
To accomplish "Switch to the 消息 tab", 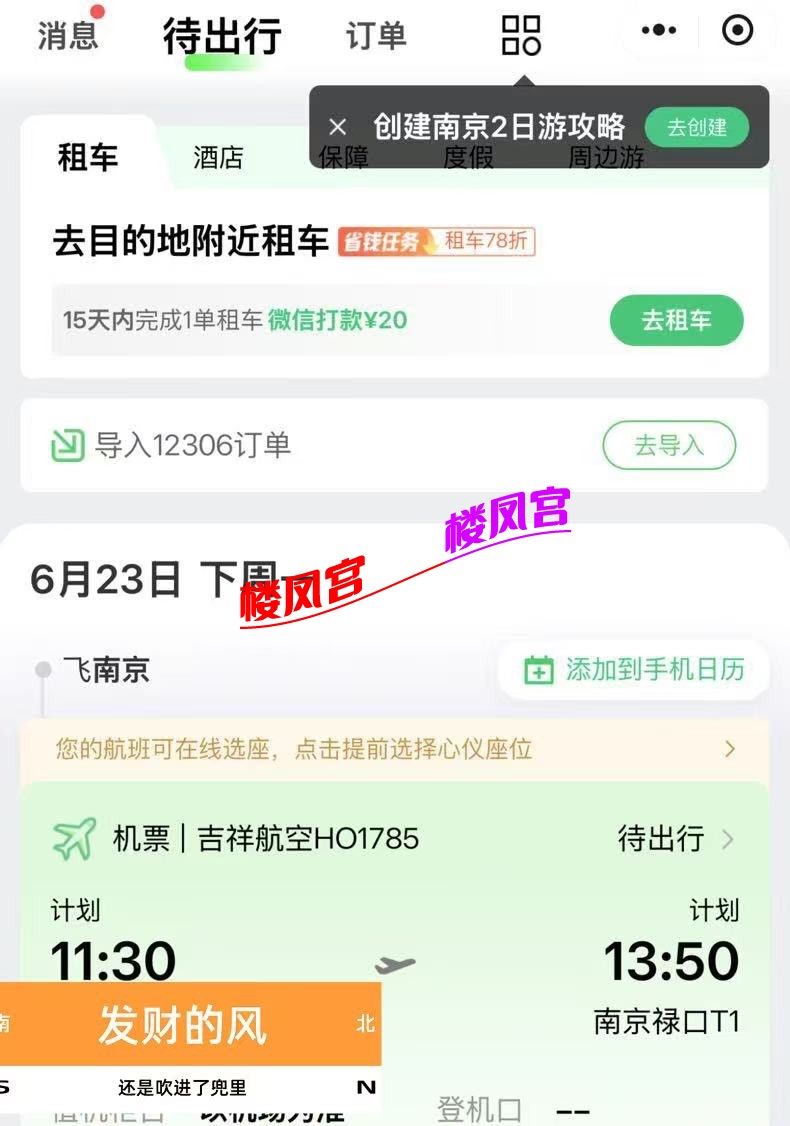I will coord(68,34).
